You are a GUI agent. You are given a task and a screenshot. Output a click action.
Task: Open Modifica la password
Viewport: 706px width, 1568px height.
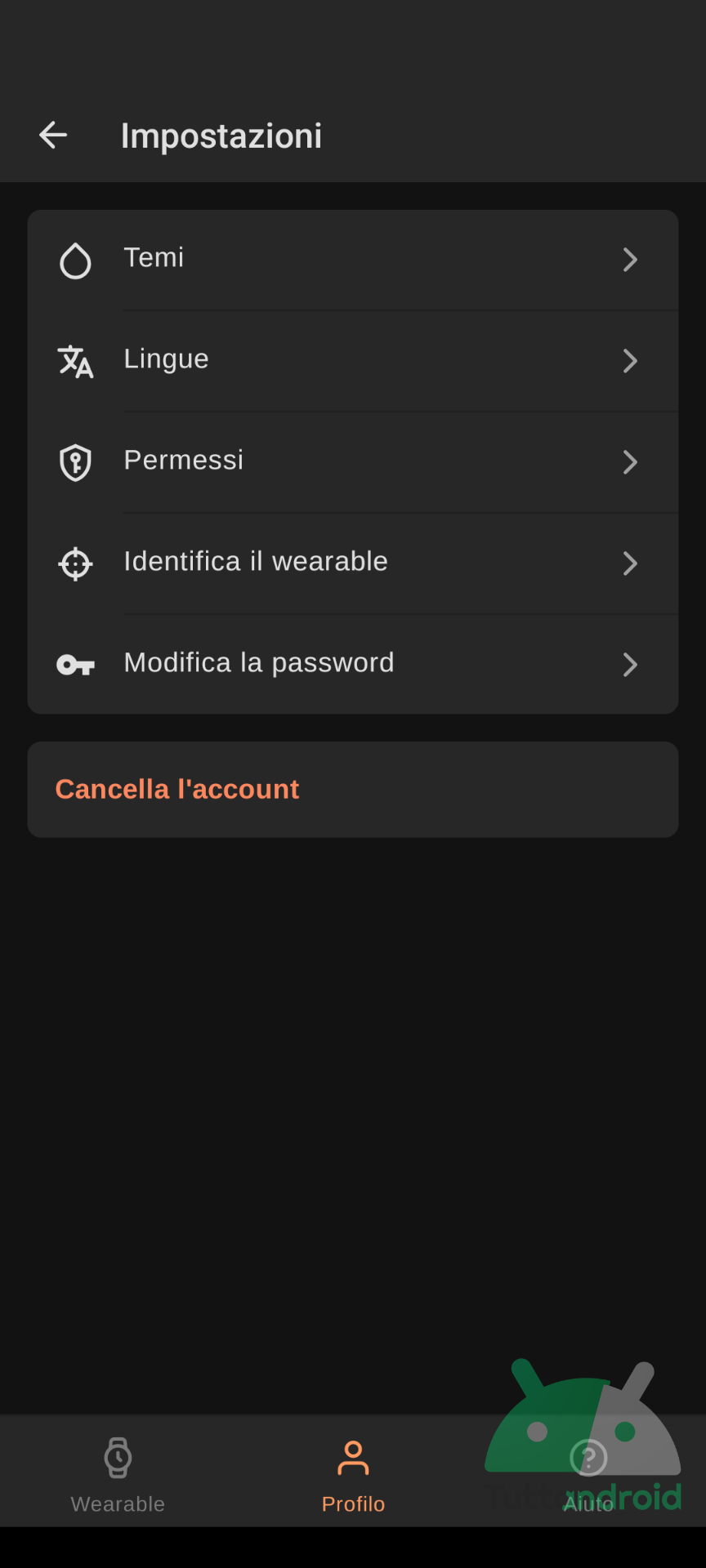tap(353, 665)
